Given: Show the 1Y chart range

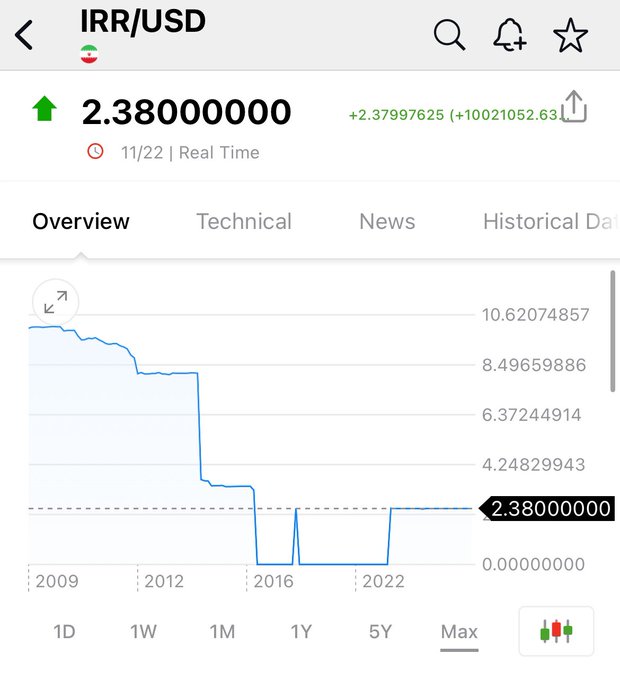Looking at the screenshot, I should [x=301, y=631].
